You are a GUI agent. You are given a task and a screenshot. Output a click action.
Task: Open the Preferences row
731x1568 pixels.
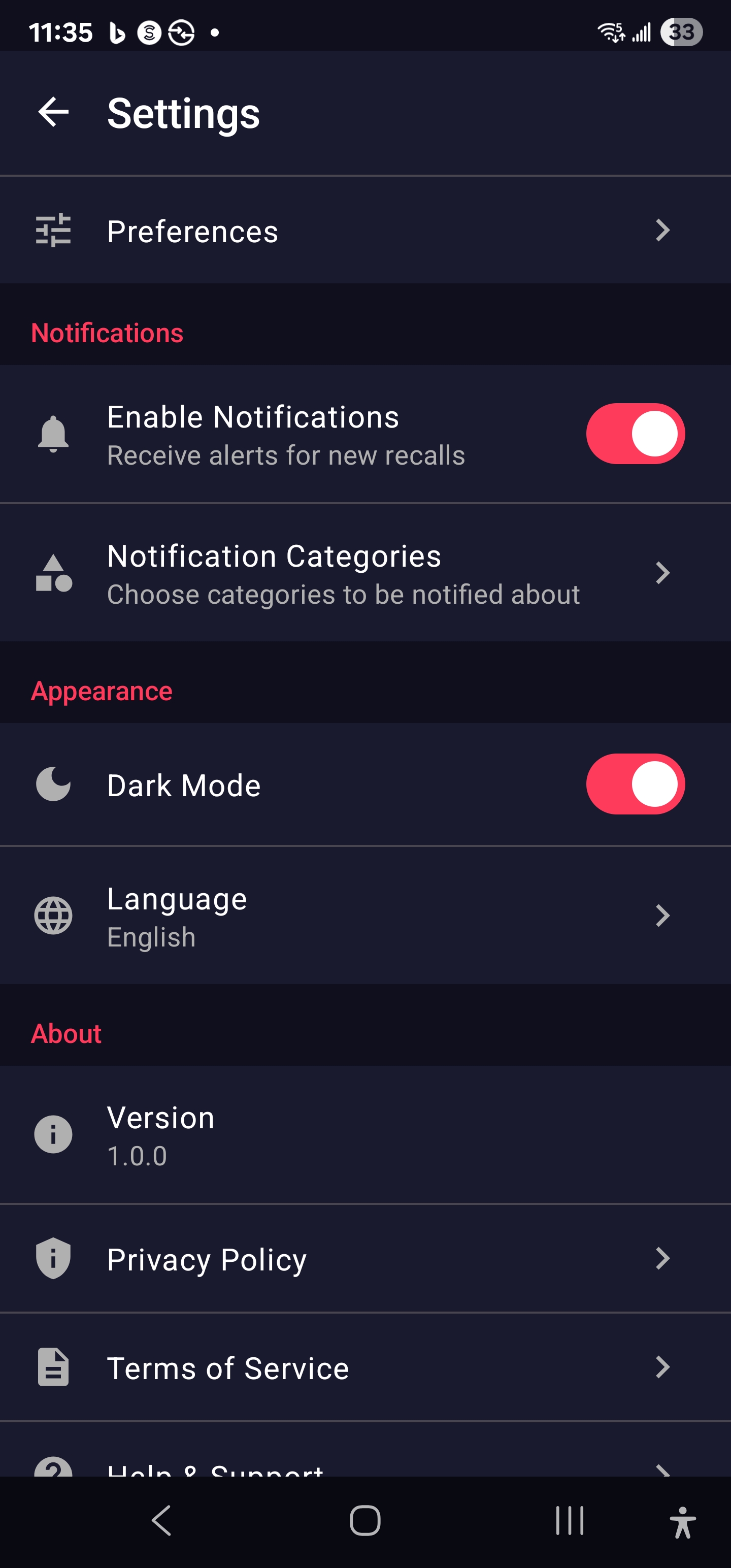click(x=365, y=231)
